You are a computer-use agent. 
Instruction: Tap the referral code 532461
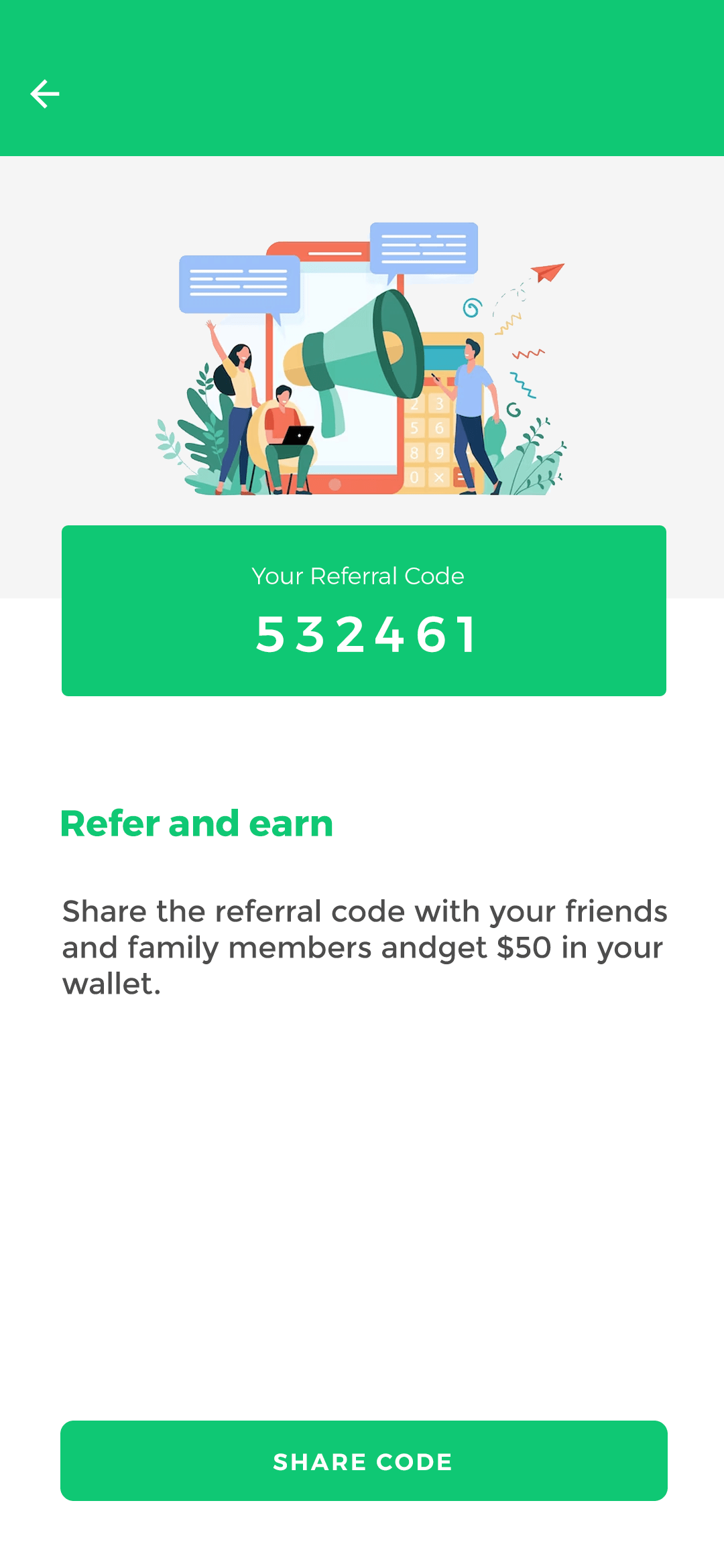365,633
